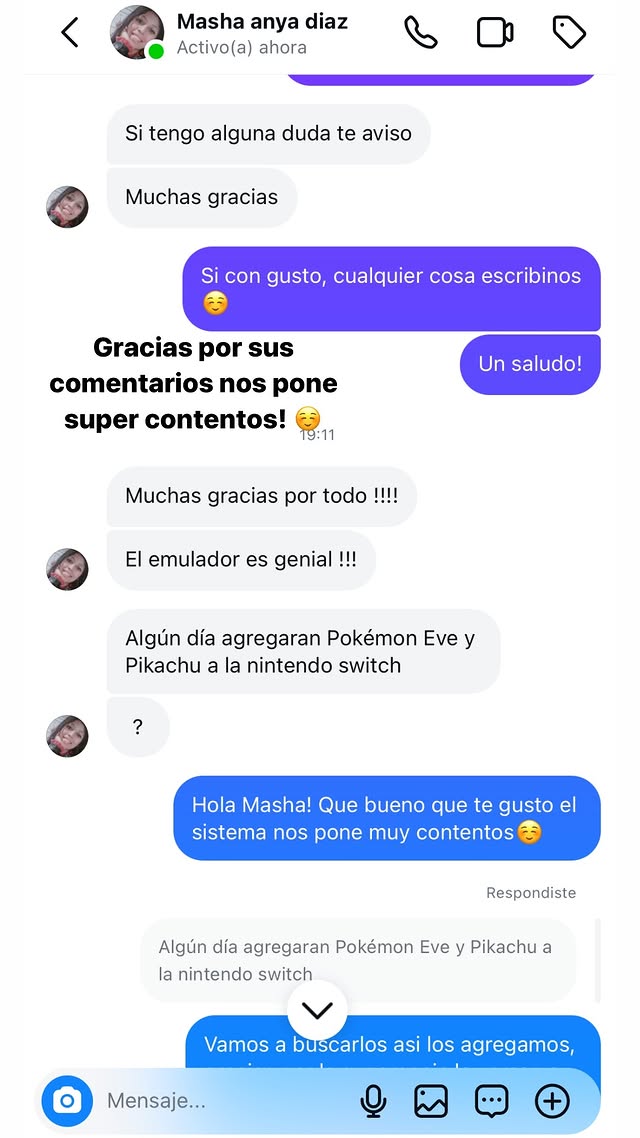
Task: Open the saved replies bubble icon
Action: pos(491,1101)
